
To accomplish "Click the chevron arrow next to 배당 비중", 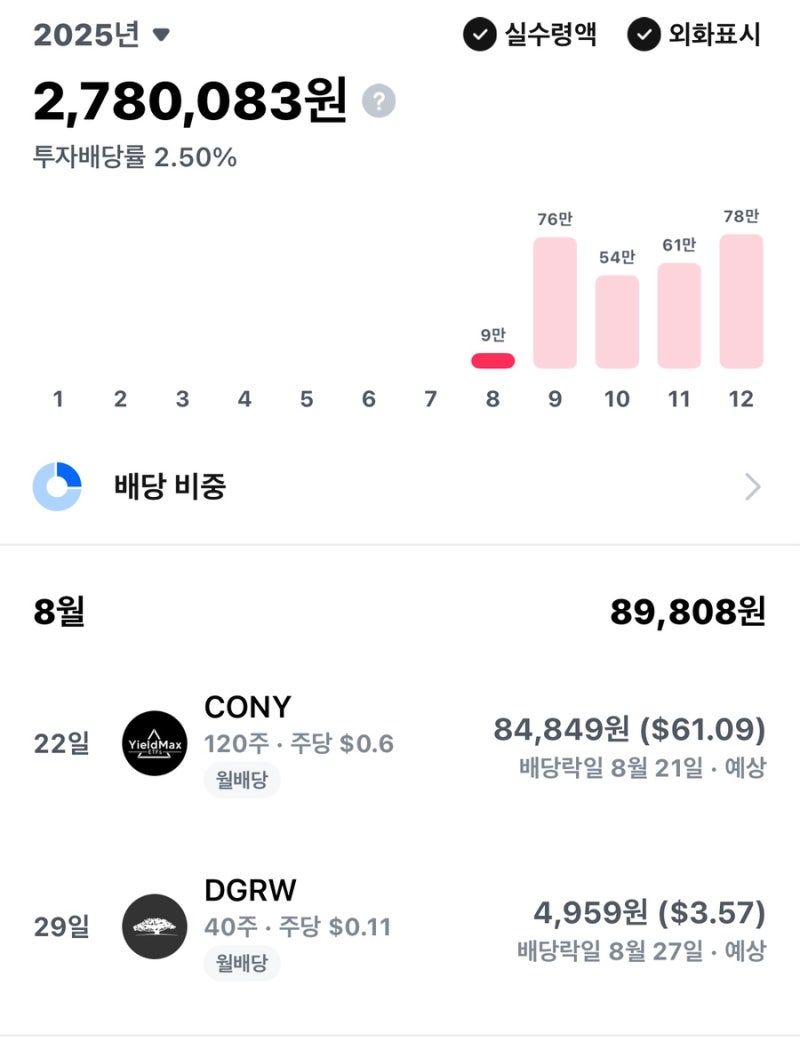I will (x=753, y=487).
